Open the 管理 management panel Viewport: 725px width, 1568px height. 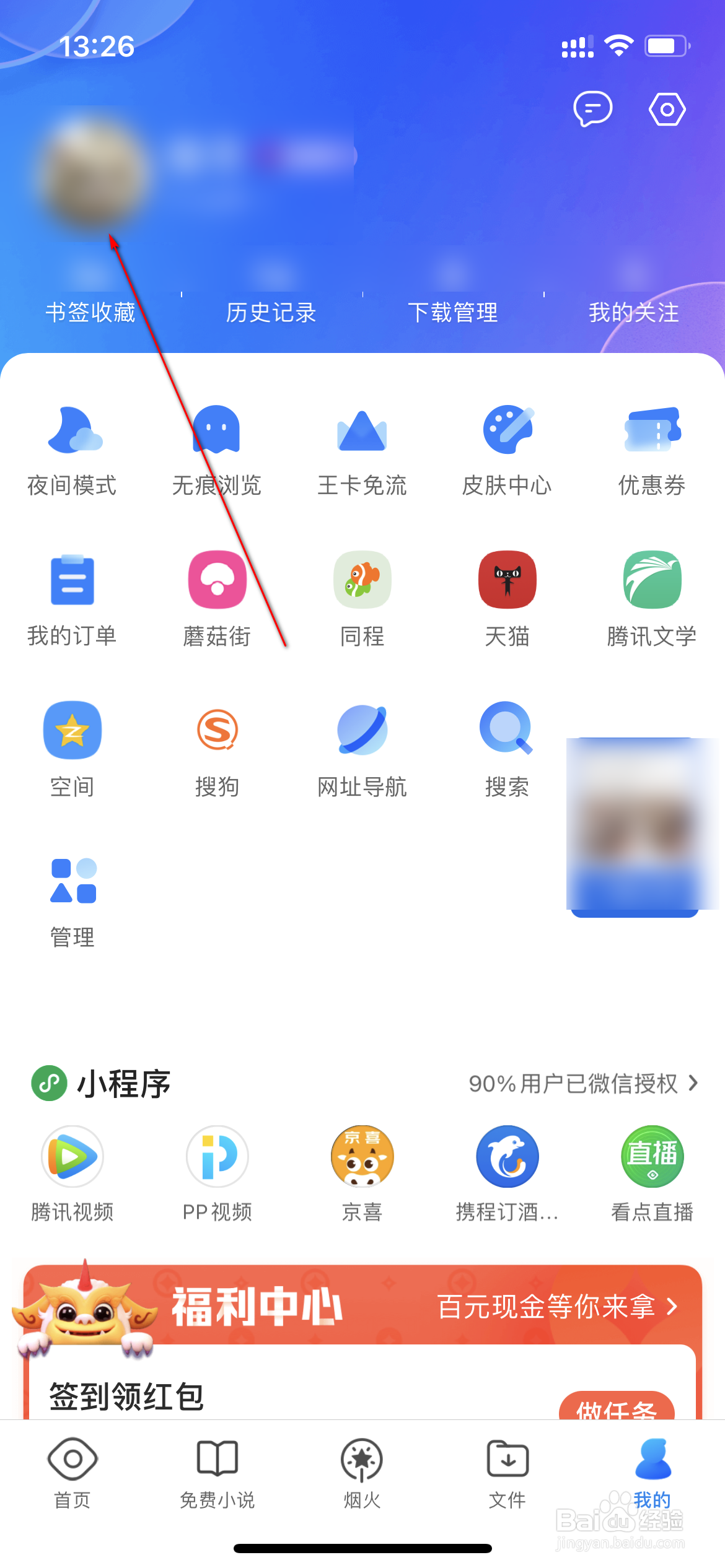[72, 900]
